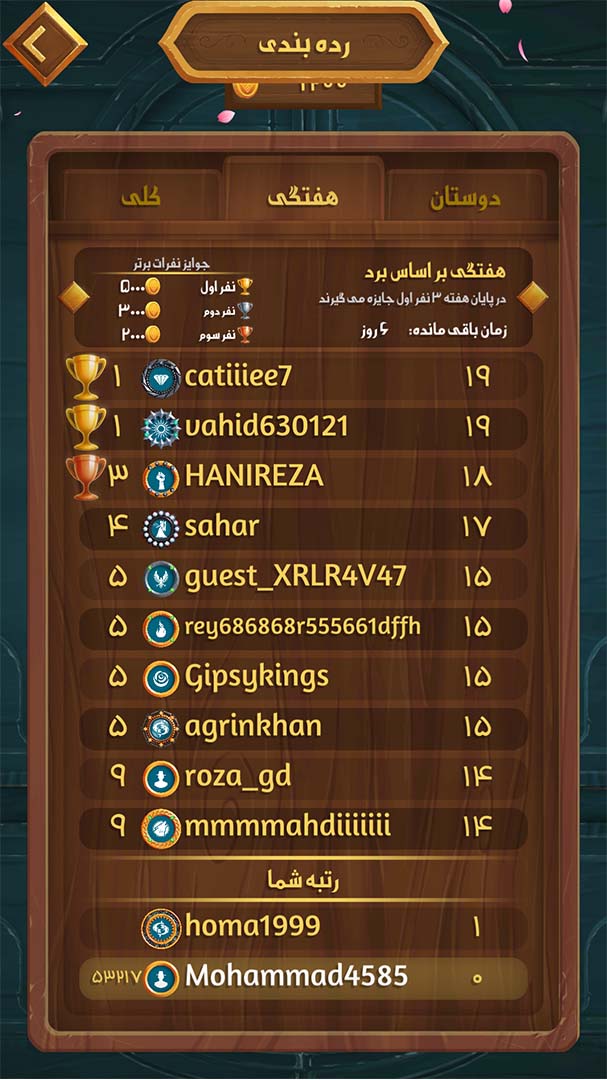The height and width of the screenshot is (1080, 607).
Task: Tap the left diamond arrow on info banner
Action: [x=74, y=298]
